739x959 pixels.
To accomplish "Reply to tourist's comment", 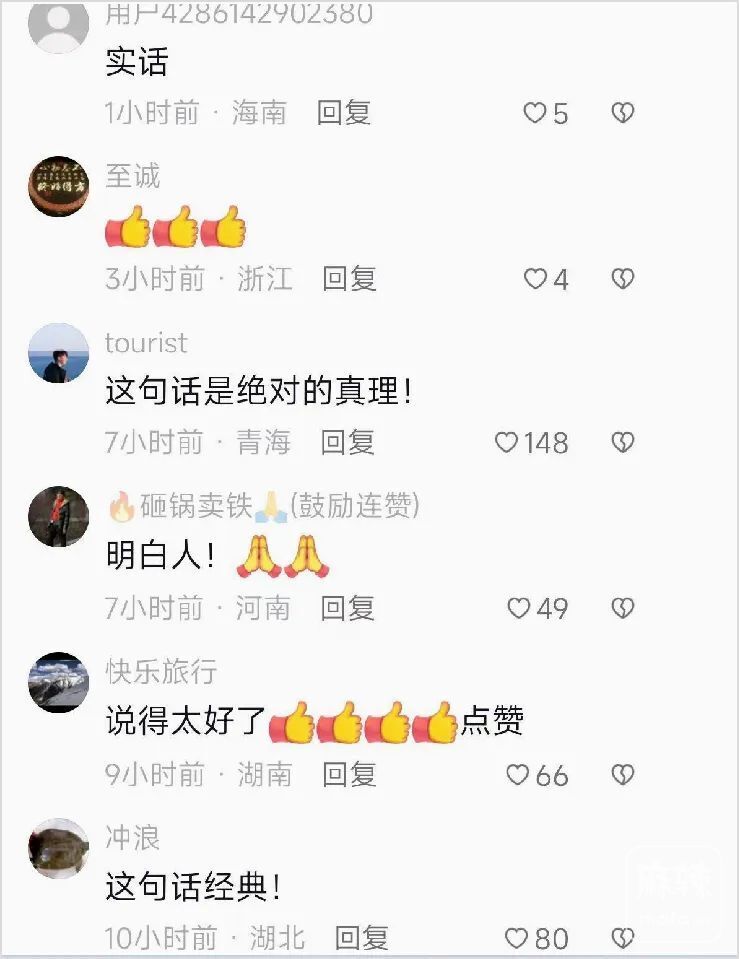I will [x=347, y=442].
